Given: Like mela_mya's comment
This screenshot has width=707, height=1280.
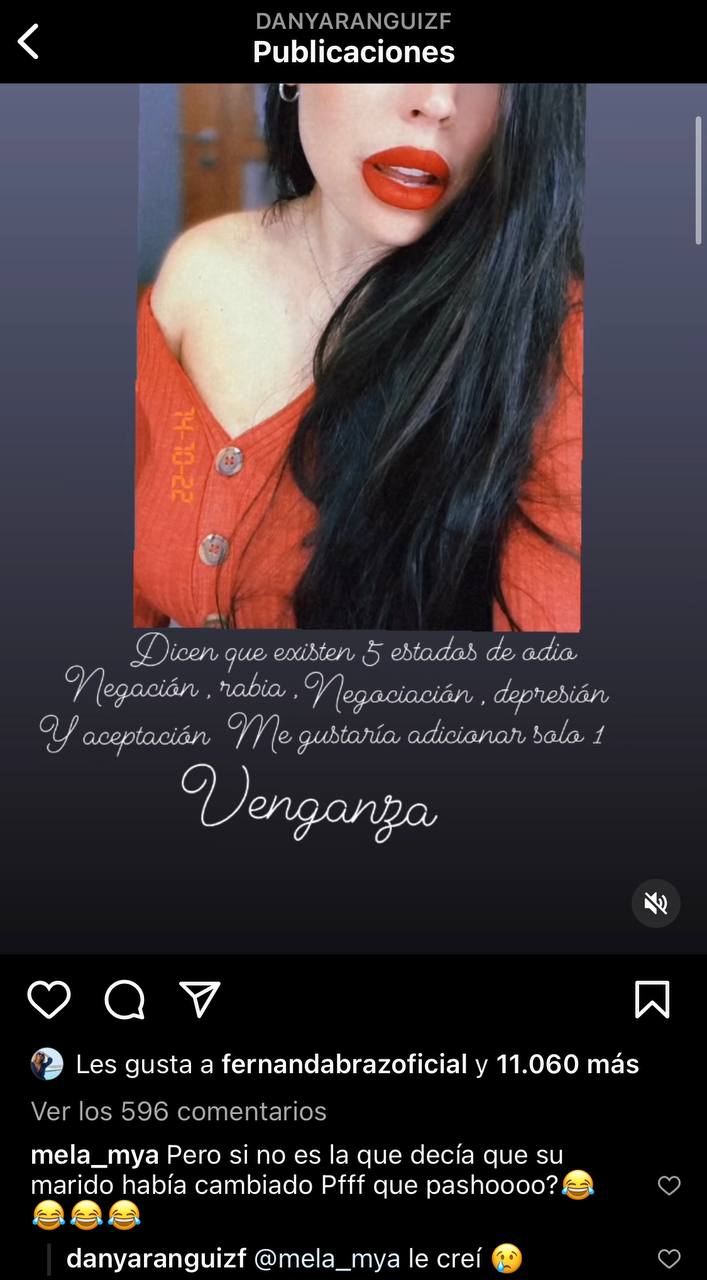Looking at the screenshot, I should coord(669,1186).
